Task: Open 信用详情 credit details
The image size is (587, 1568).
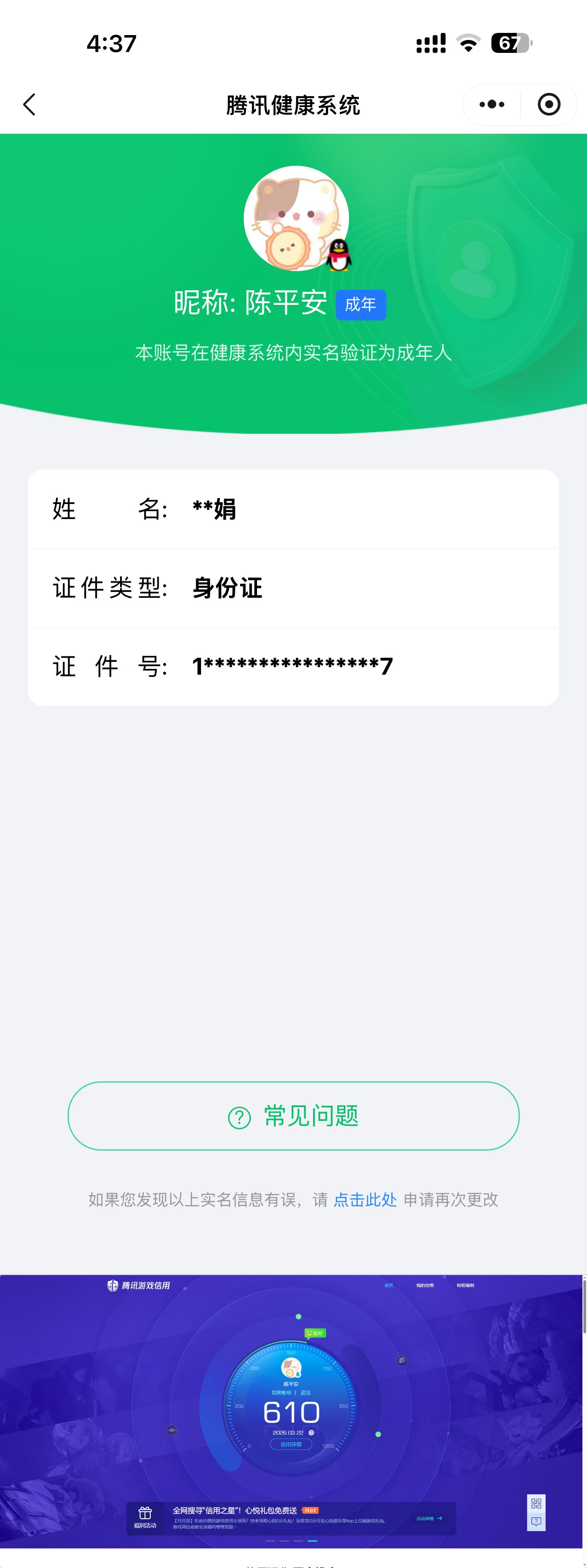Action: point(291,1444)
